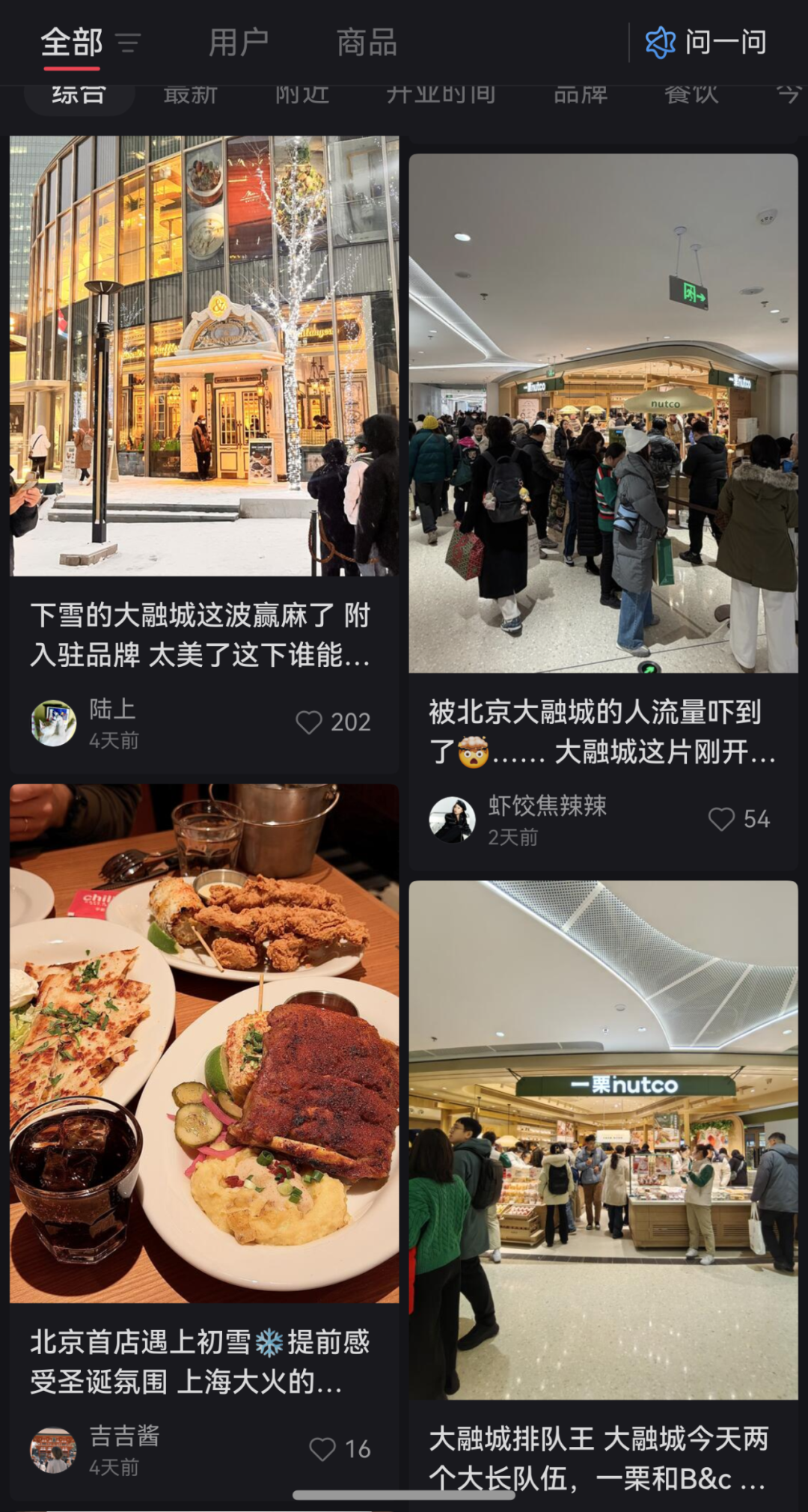View 虾饺焦辣辣's profile avatar
This screenshot has width=808, height=1512.
click(452, 820)
